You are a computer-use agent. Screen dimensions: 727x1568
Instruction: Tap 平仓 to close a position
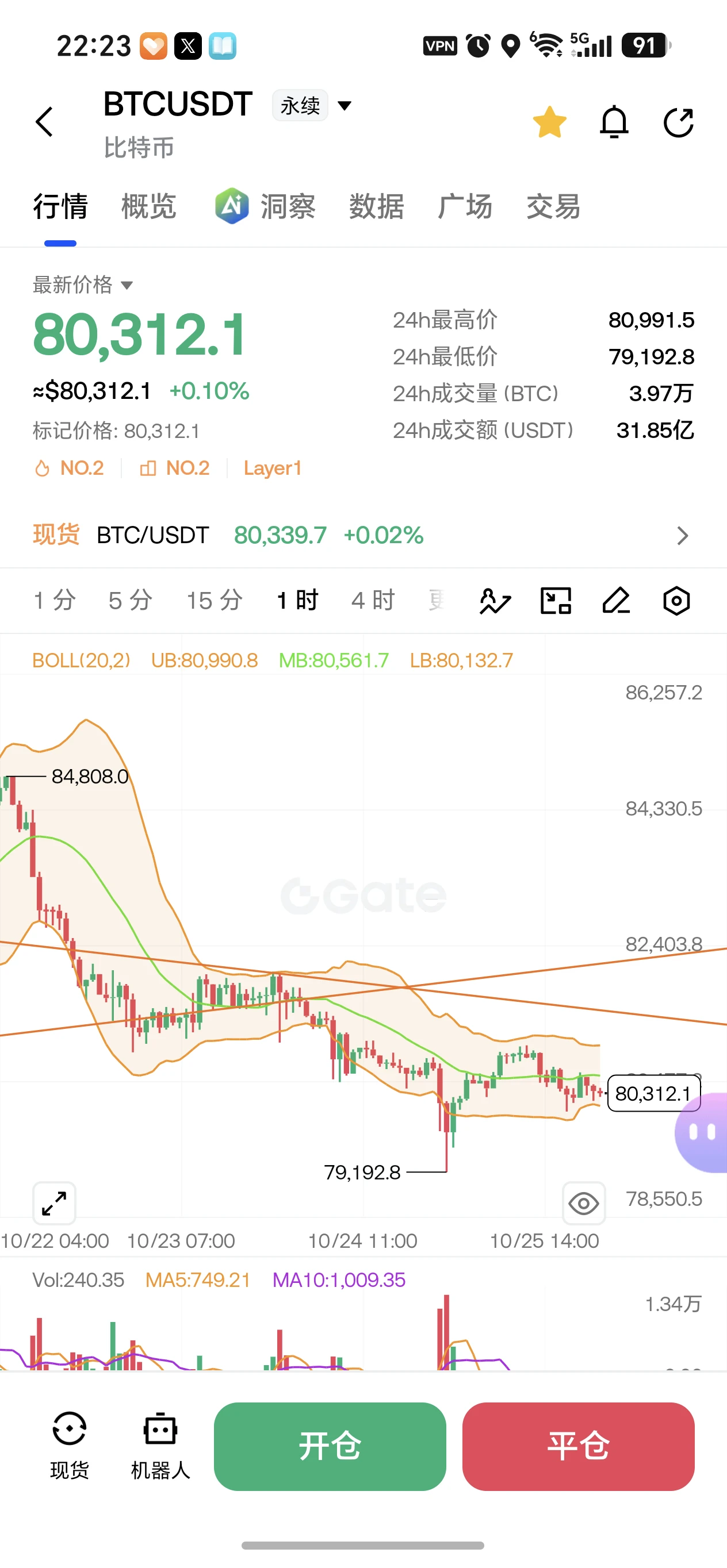point(579,1446)
